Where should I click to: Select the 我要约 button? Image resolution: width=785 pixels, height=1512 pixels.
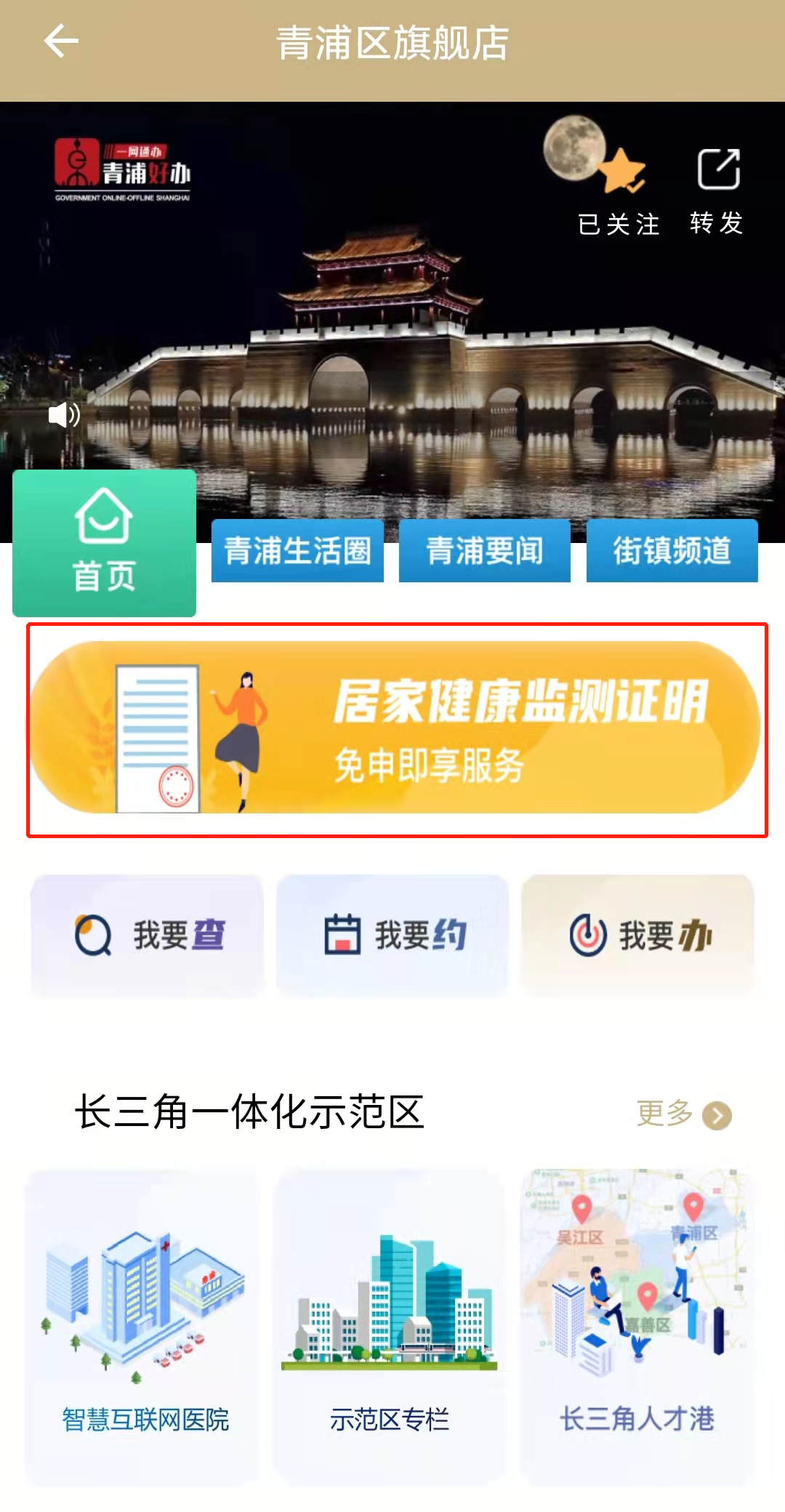pos(392,935)
